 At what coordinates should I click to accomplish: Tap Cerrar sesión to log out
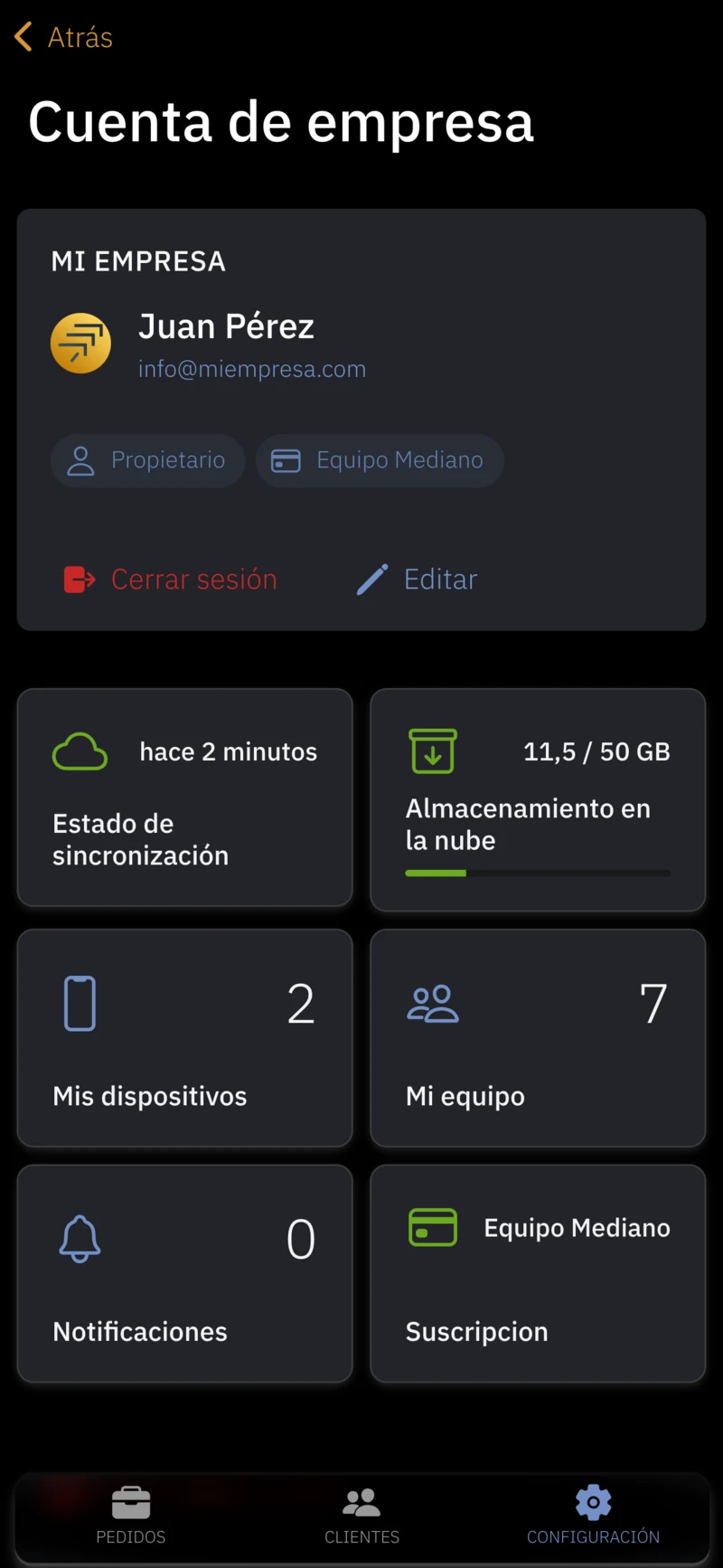(x=171, y=579)
